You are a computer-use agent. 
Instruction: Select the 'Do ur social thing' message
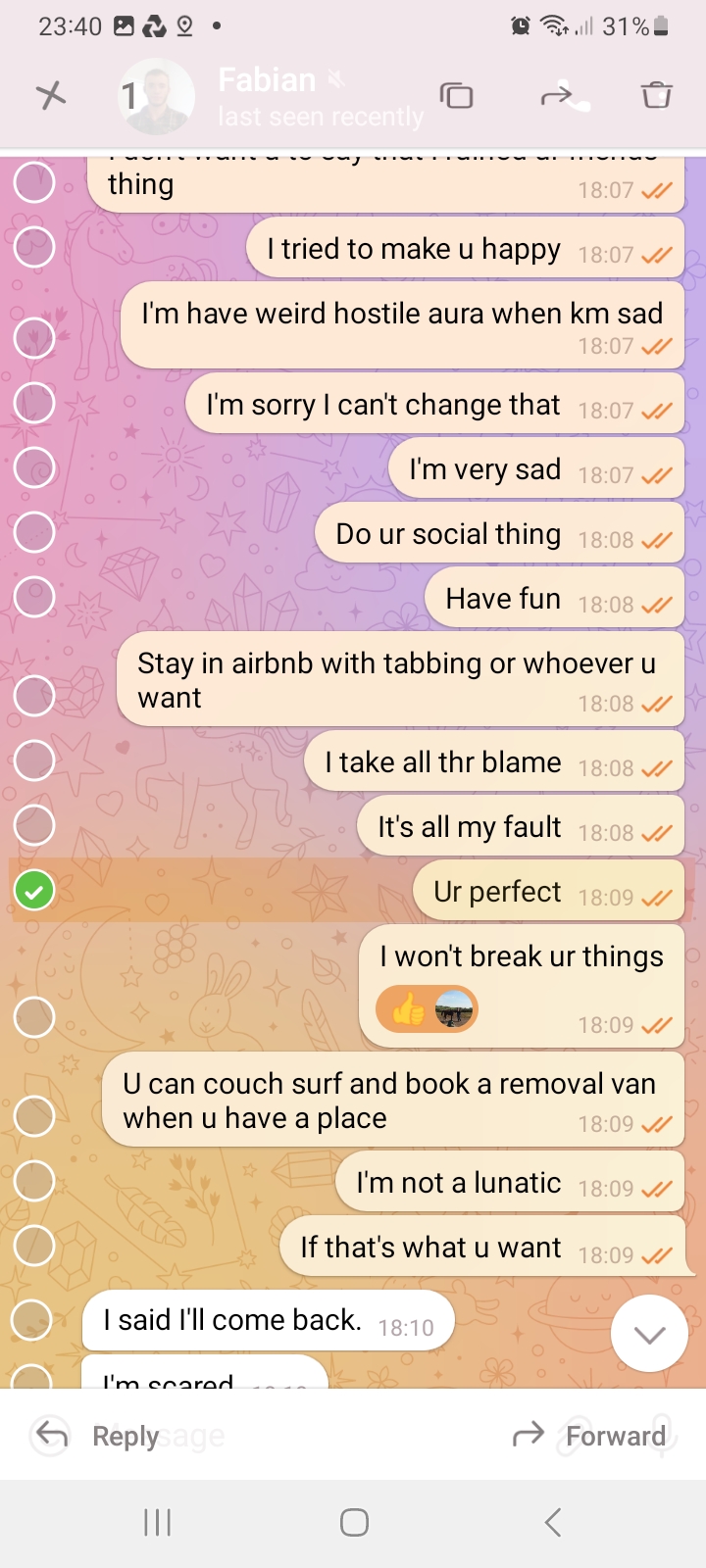click(x=34, y=532)
